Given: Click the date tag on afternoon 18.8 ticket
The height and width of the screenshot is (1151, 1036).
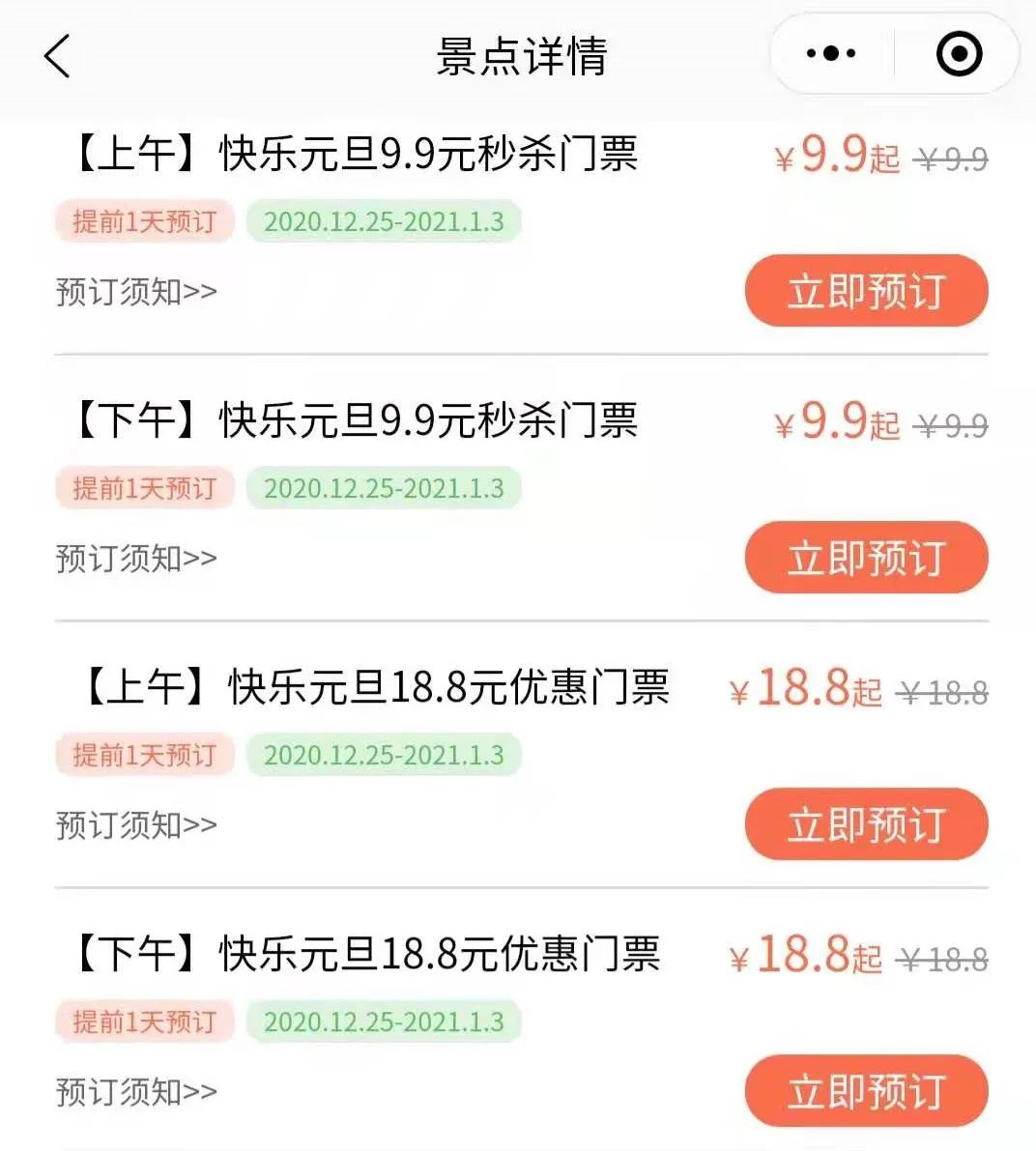Looking at the screenshot, I should tap(384, 1022).
